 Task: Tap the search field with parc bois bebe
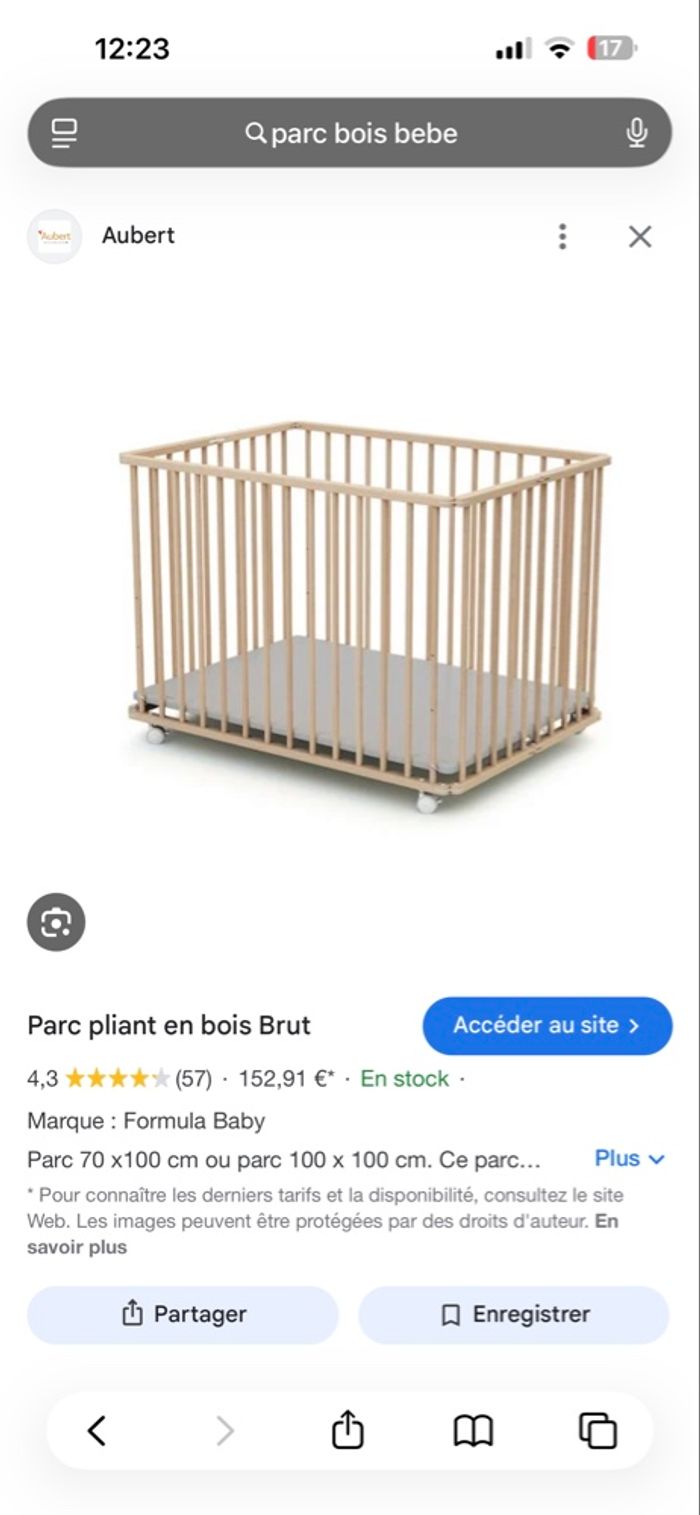tap(351, 133)
